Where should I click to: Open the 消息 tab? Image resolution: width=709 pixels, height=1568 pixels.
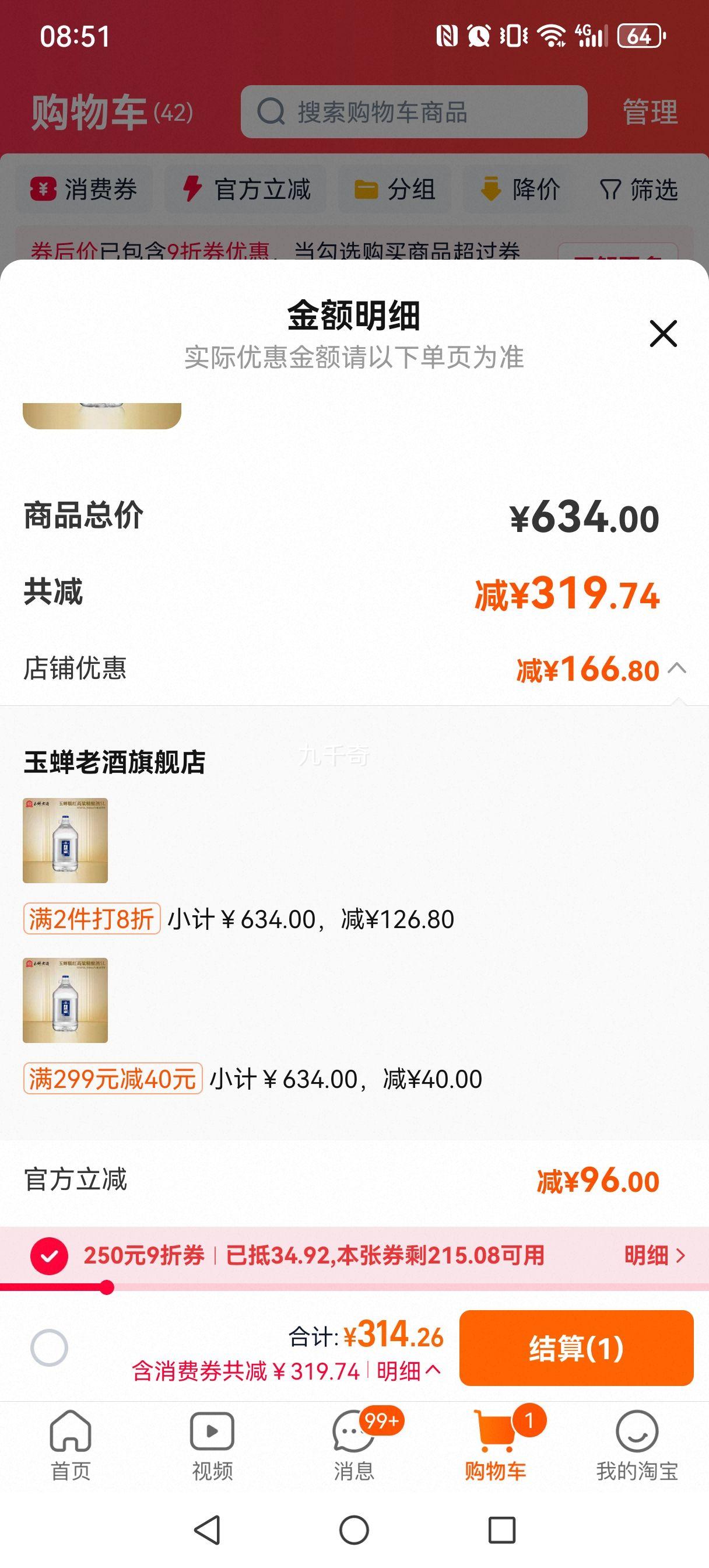point(353,1445)
